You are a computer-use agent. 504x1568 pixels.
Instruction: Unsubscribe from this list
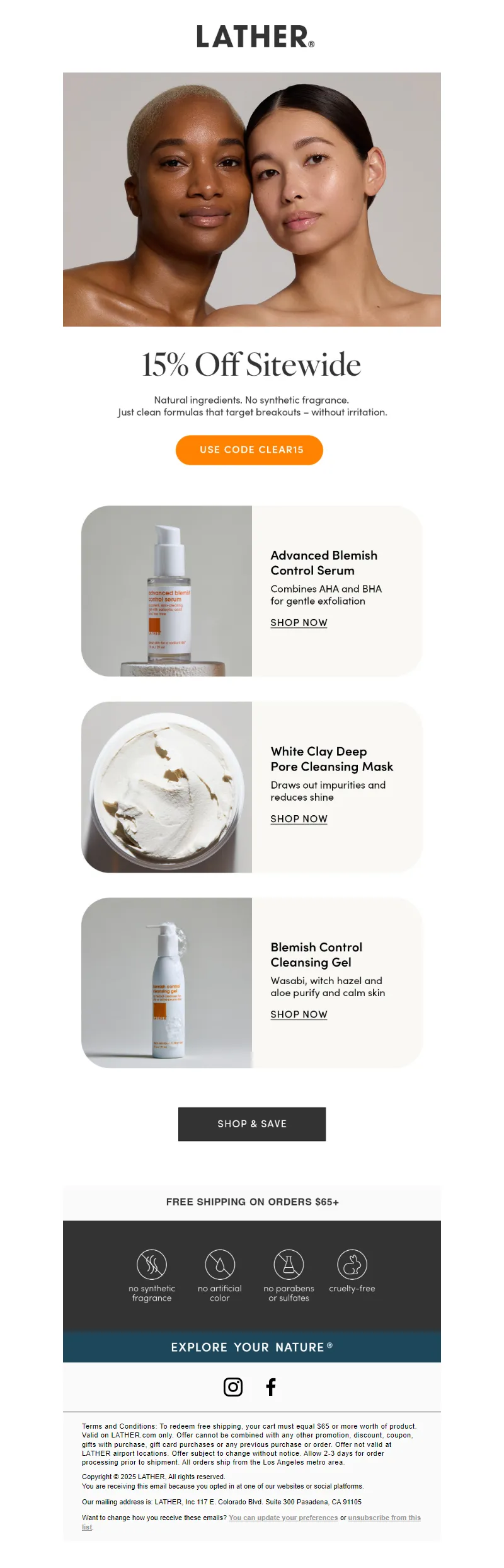(x=384, y=1518)
